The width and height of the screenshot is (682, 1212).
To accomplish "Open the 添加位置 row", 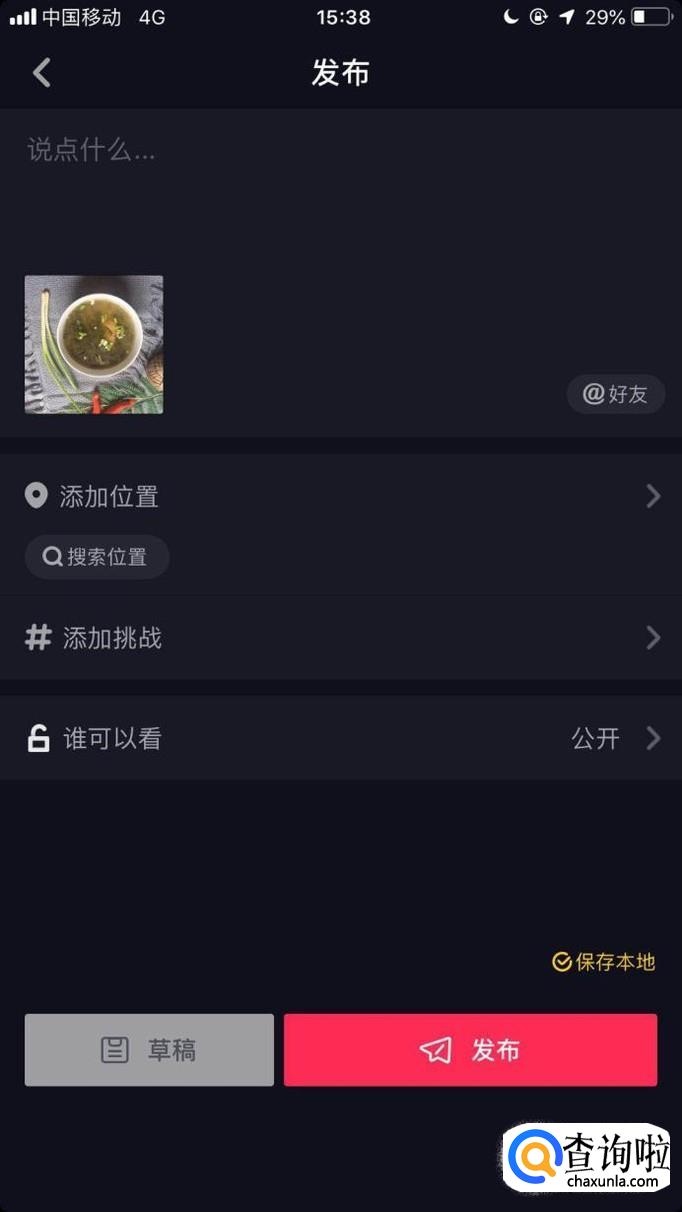I will (340, 496).
